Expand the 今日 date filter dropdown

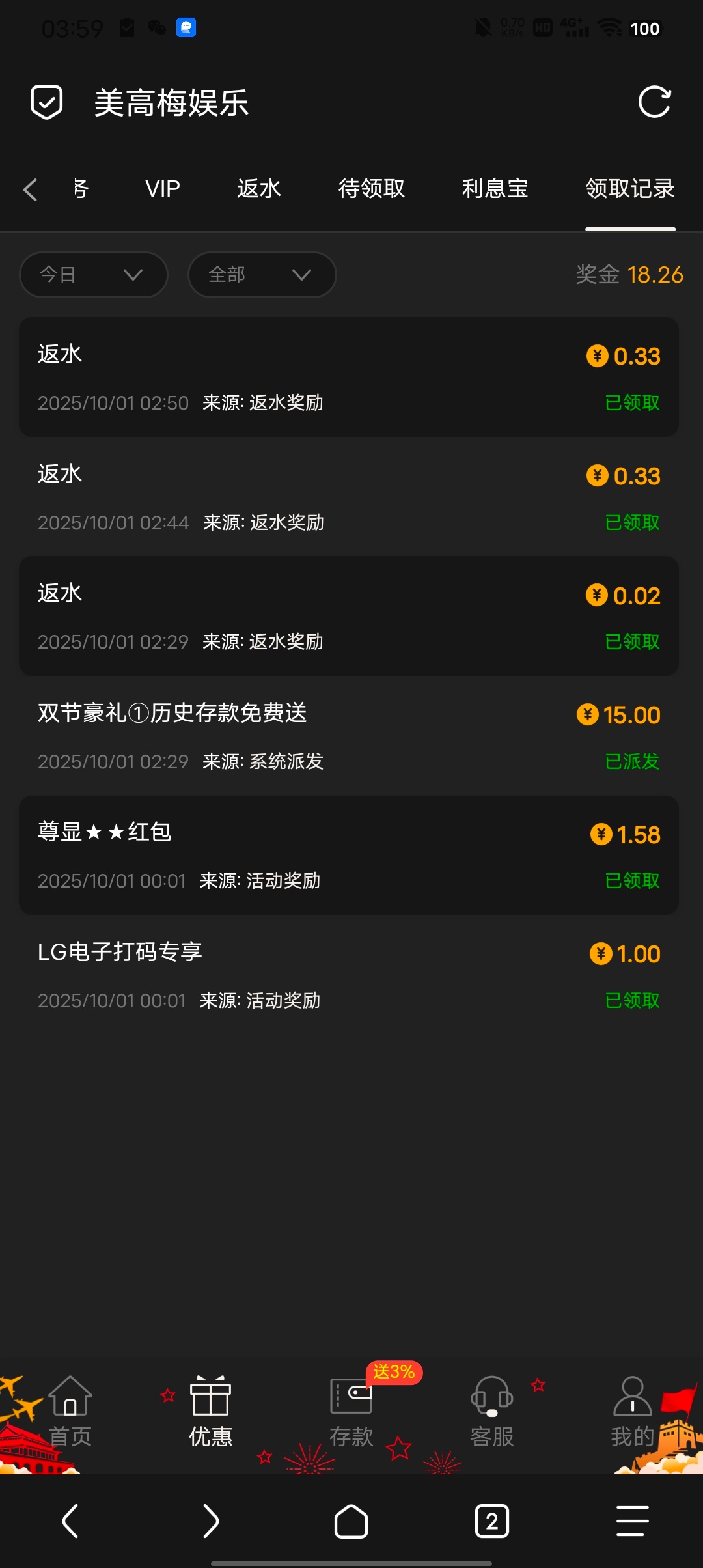coord(94,275)
